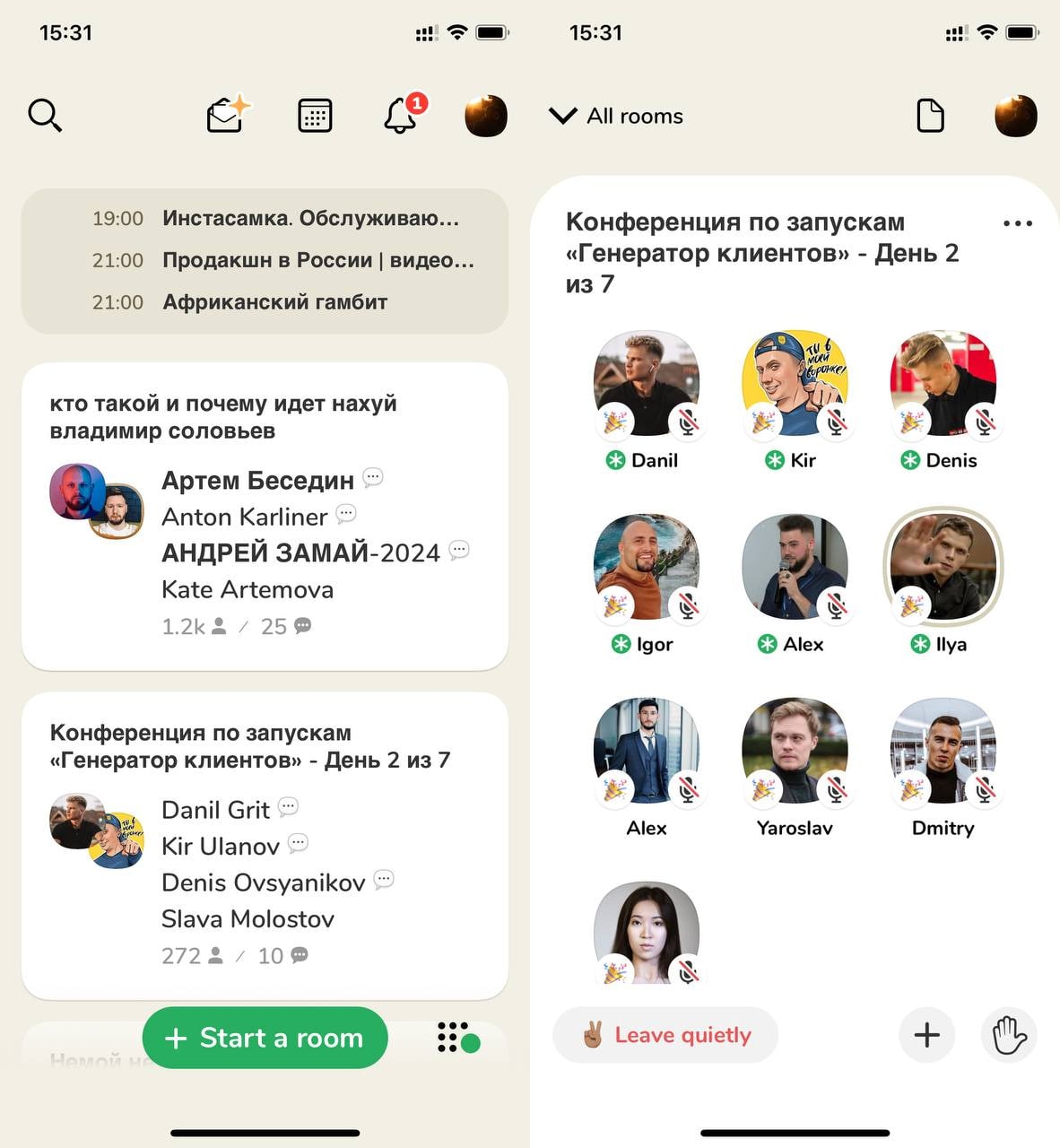Open the invite envelope icon
Screen dimensions: 1060x1148
[226, 116]
